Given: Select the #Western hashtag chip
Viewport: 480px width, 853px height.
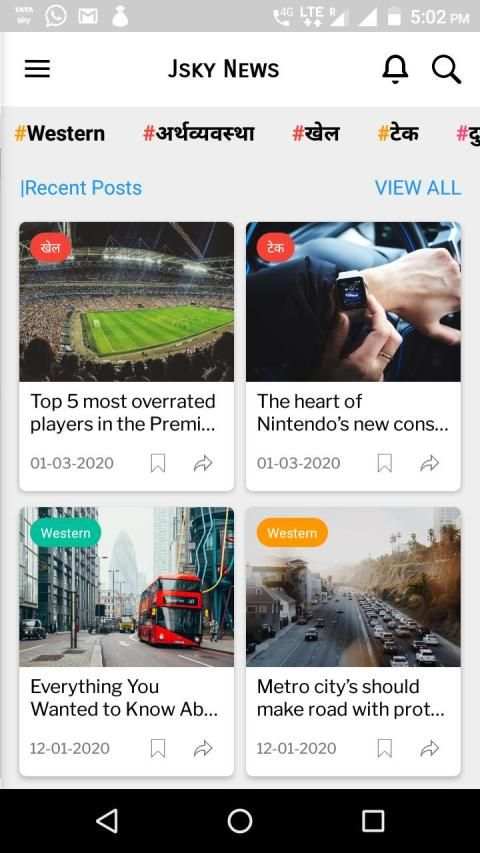Looking at the screenshot, I should 59,133.
